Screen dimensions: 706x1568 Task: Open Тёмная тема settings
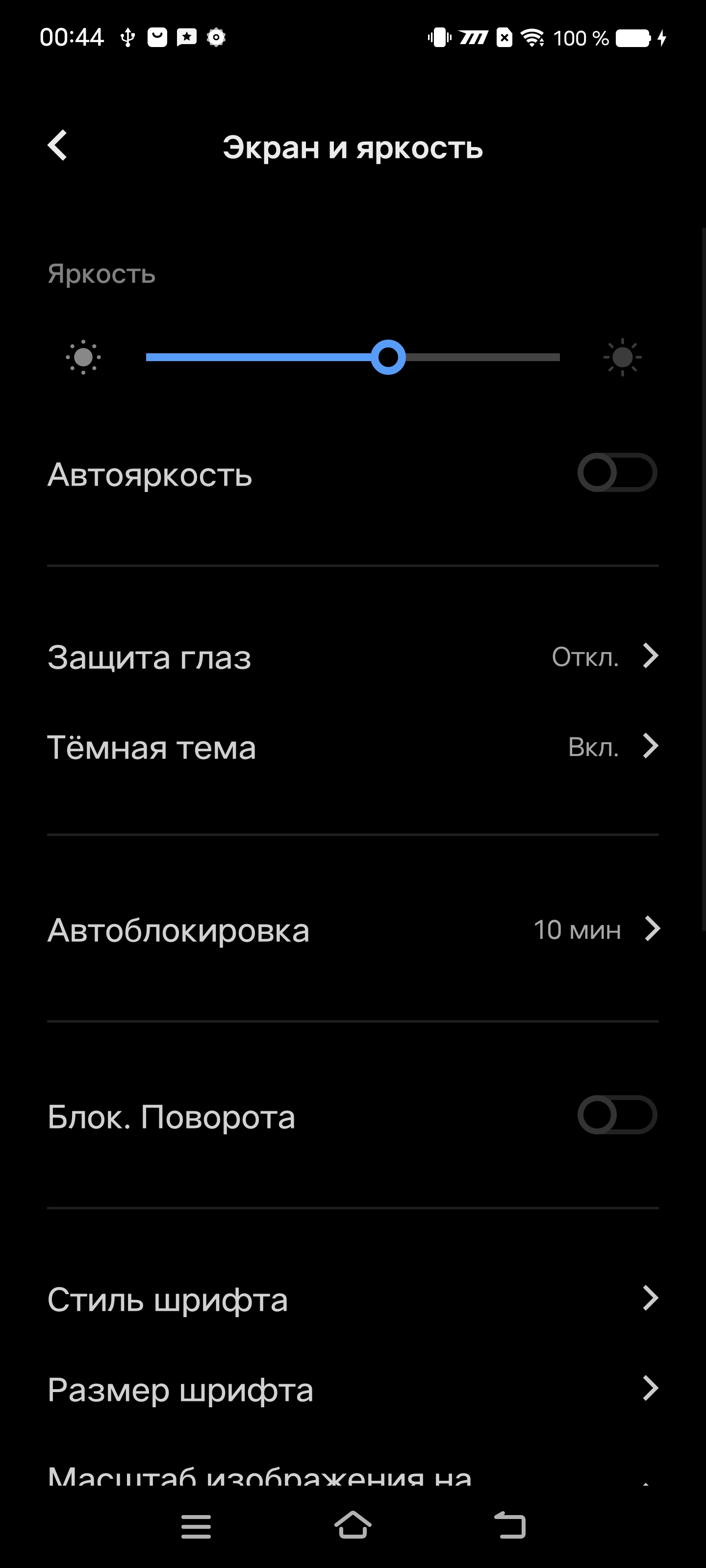point(353,747)
